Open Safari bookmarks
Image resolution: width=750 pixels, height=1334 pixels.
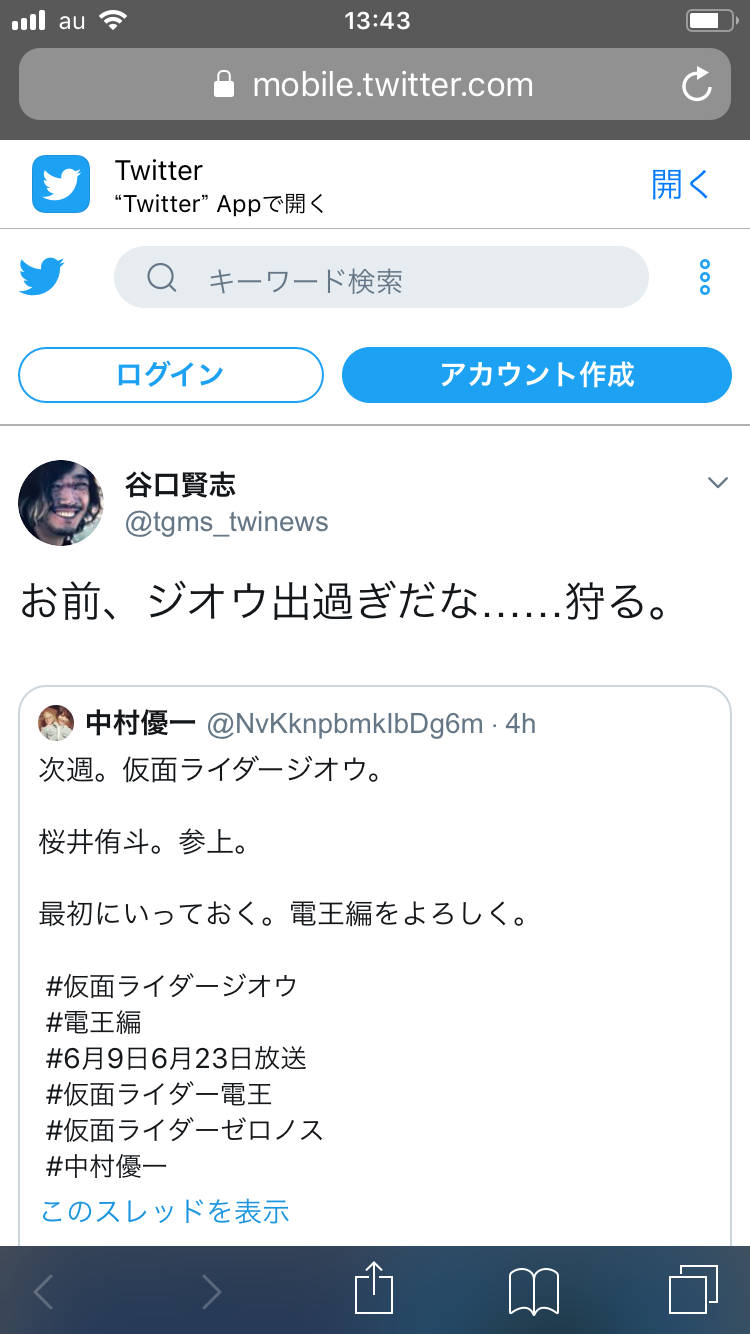coord(533,1290)
